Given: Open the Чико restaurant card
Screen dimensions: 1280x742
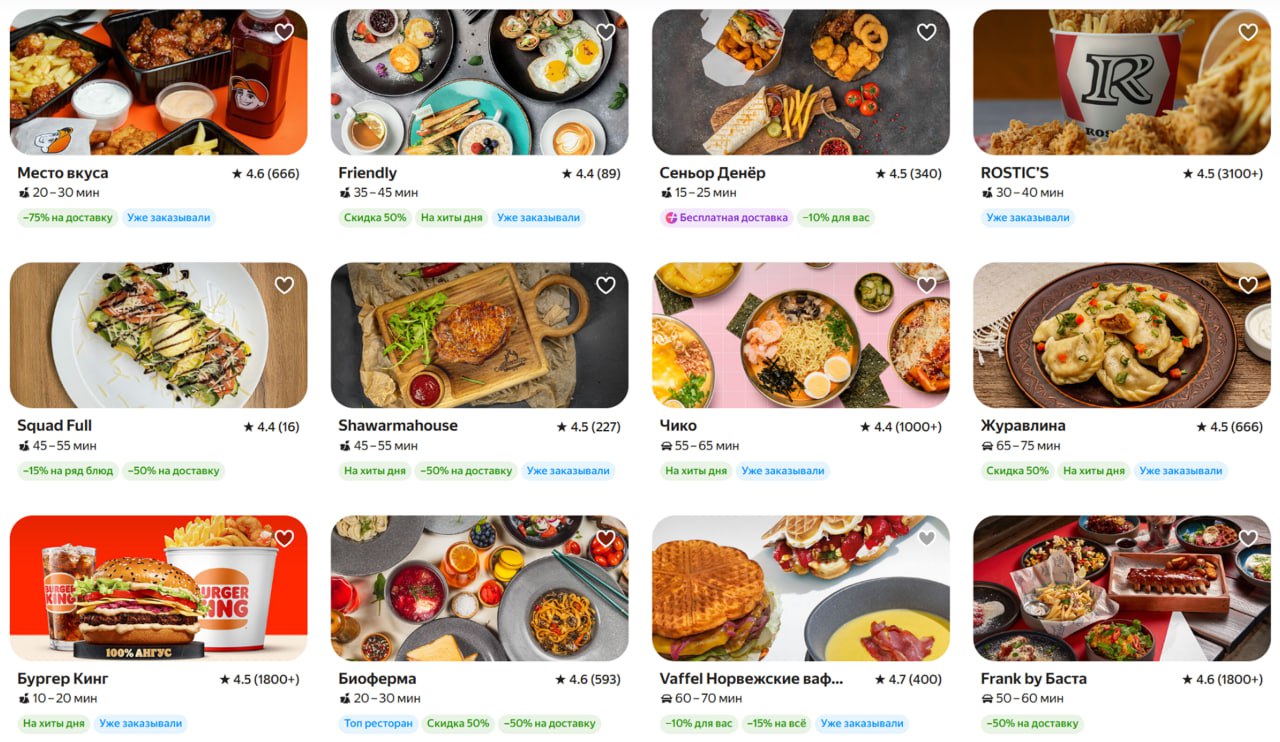Looking at the screenshot, I should pyautogui.click(x=800, y=371).
